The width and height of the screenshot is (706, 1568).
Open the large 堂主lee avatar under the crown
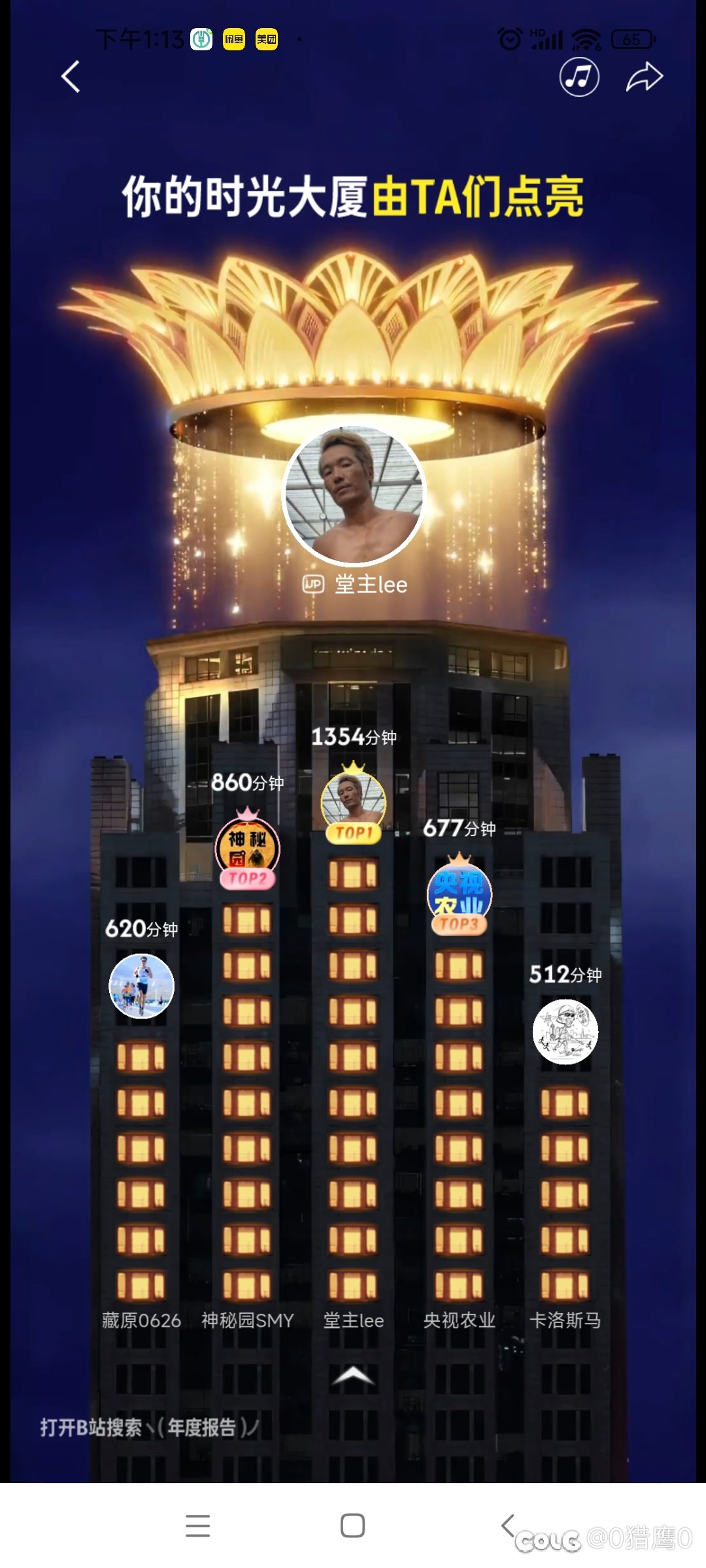354,495
